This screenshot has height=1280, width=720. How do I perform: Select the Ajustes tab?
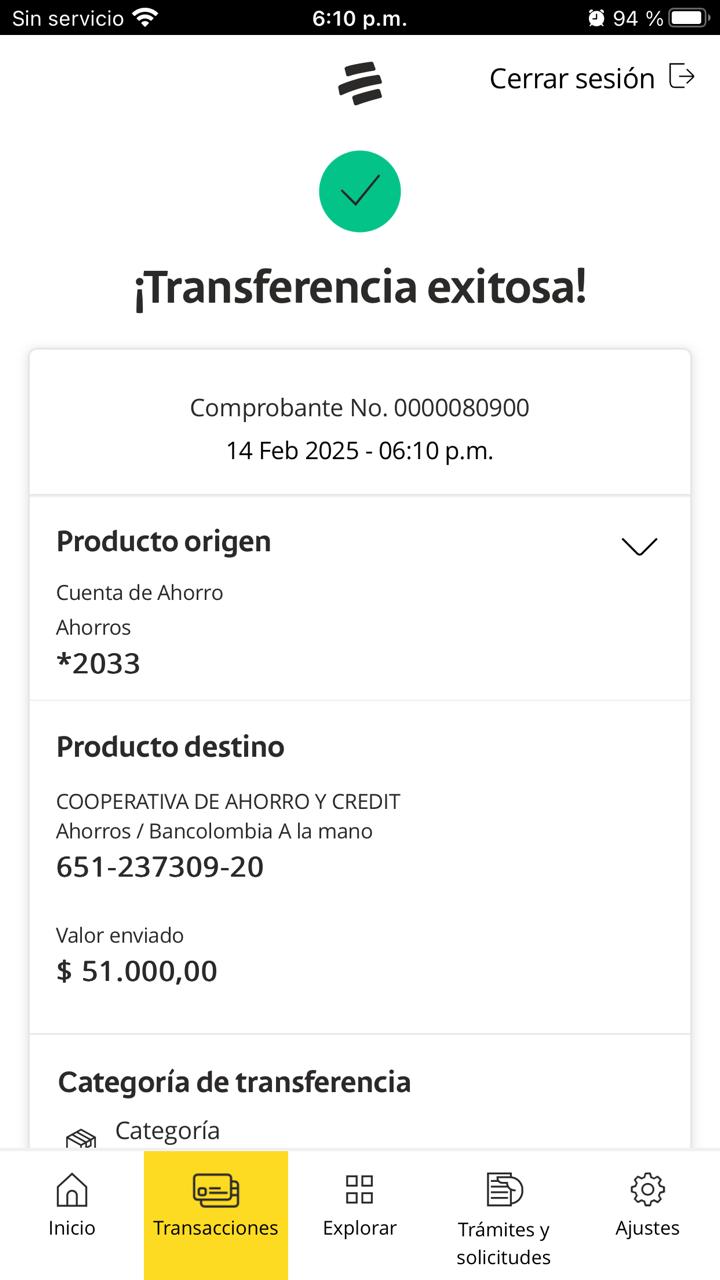tap(647, 1206)
